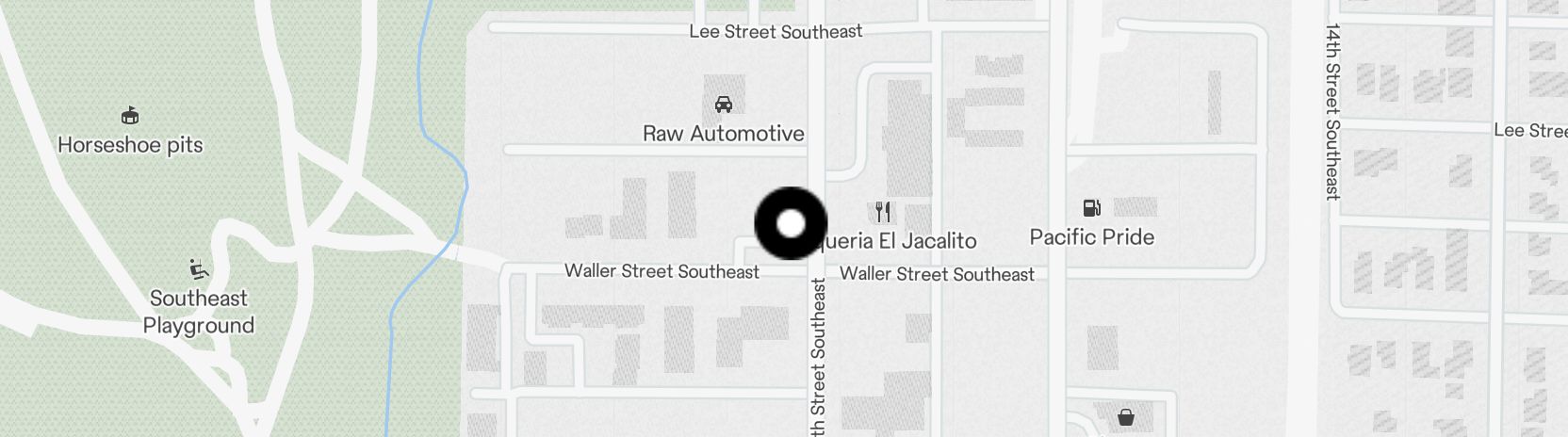Select the Pacific Pride gas station marker

point(1091,208)
